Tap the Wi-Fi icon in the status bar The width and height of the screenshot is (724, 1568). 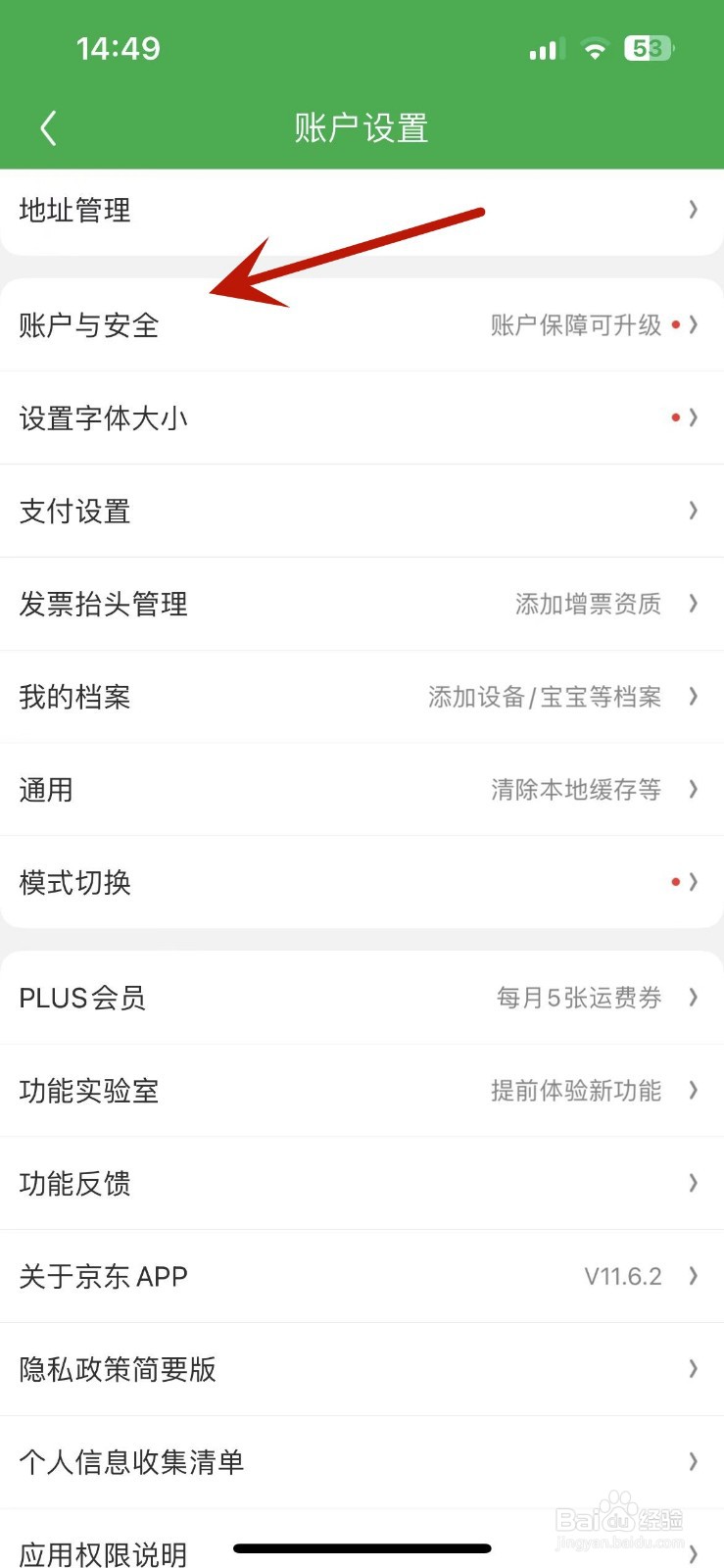pyautogui.click(x=595, y=48)
